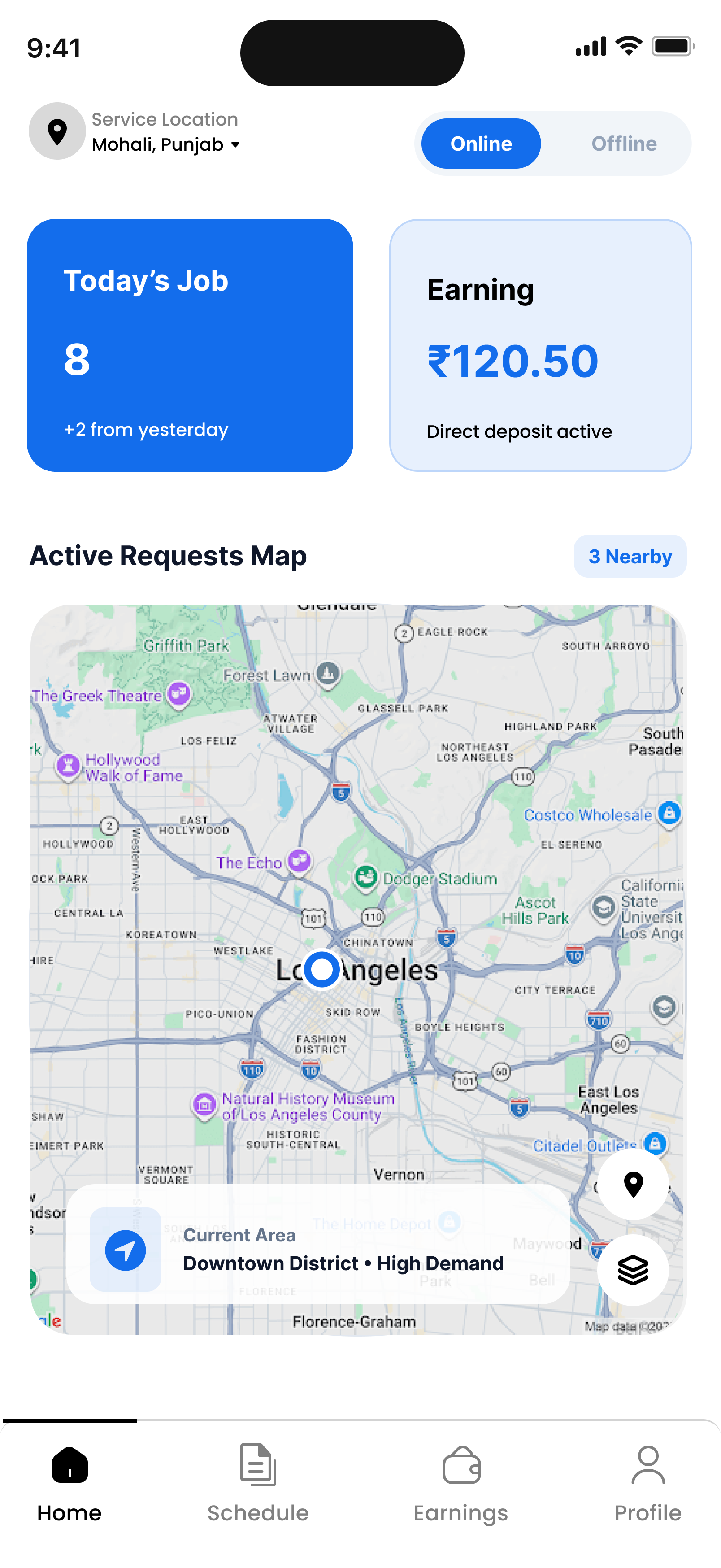Screen dimensions: 721x1568
Task: Open the map layers button
Action: (633, 1270)
